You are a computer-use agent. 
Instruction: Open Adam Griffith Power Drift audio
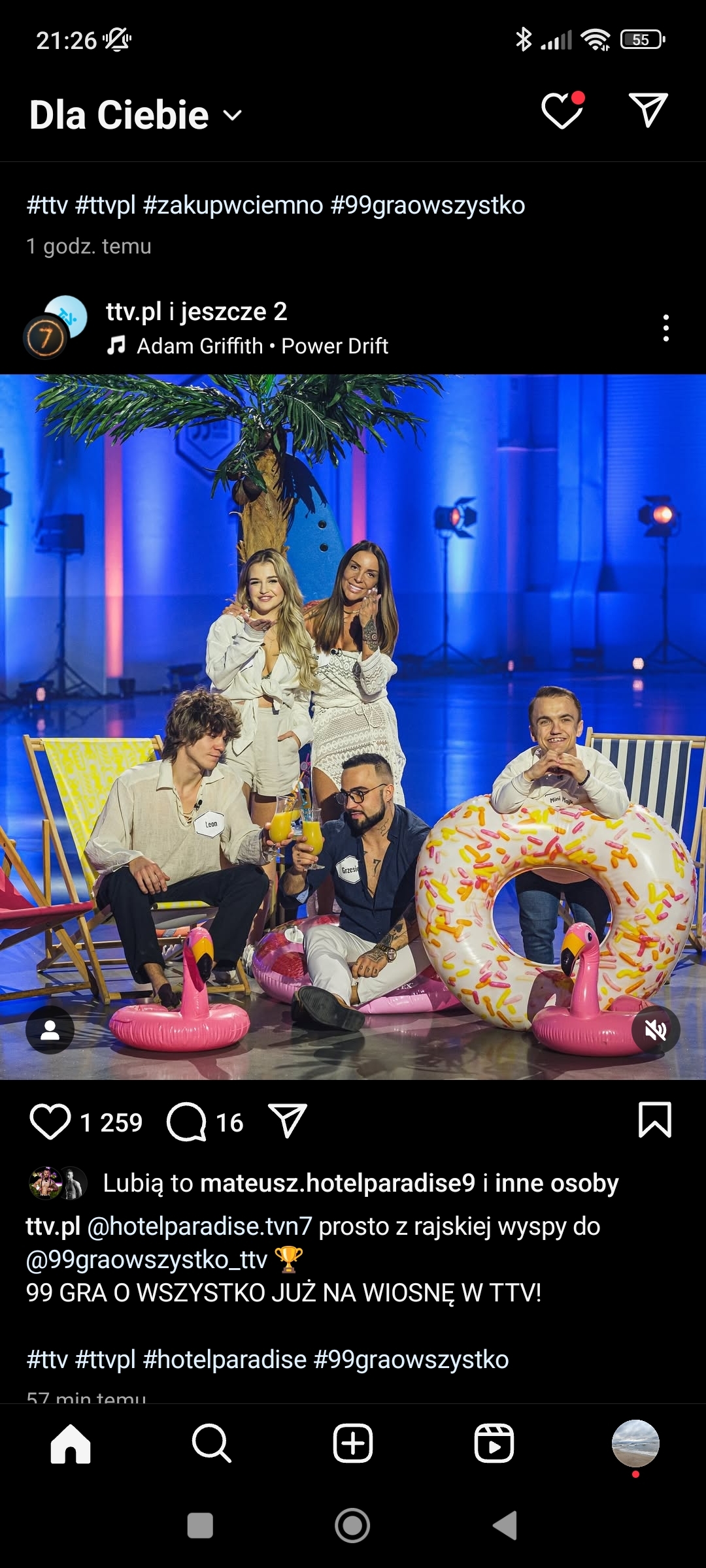coord(261,346)
